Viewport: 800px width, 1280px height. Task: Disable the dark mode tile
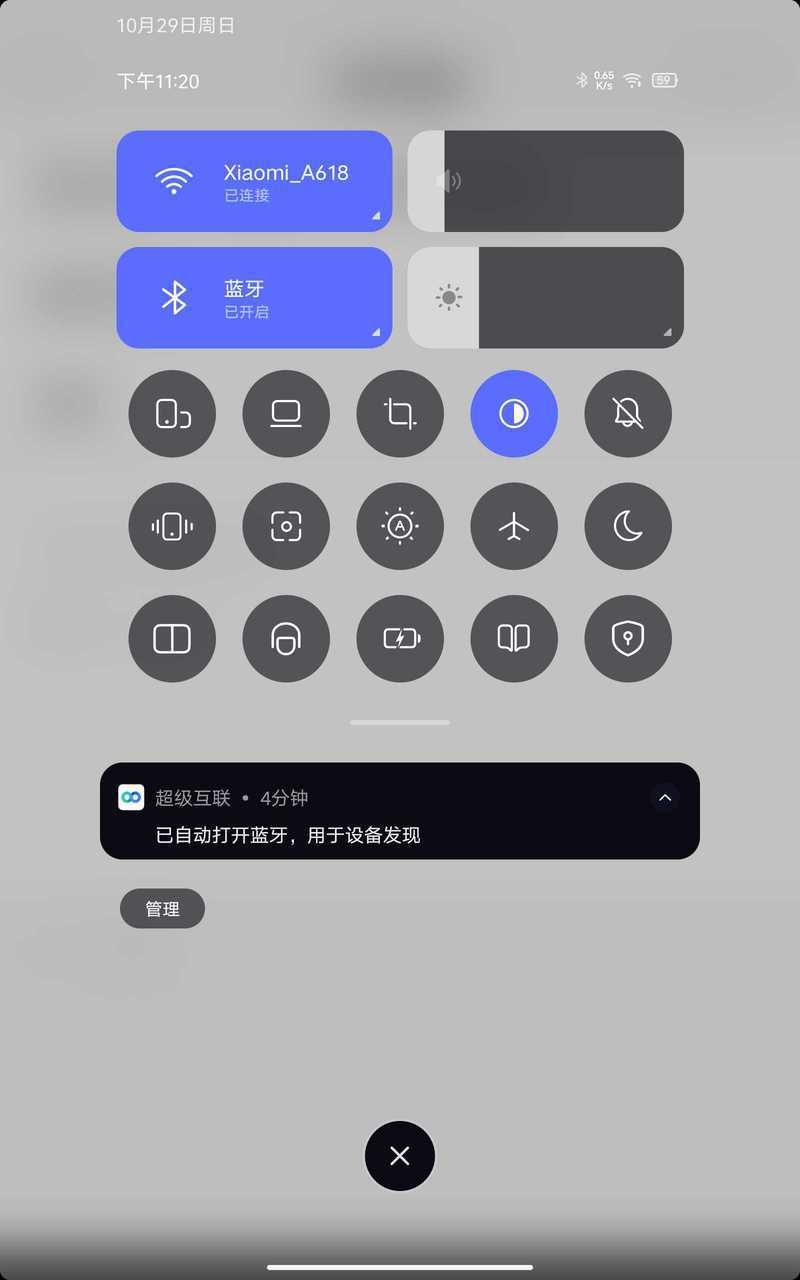[x=514, y=414]
